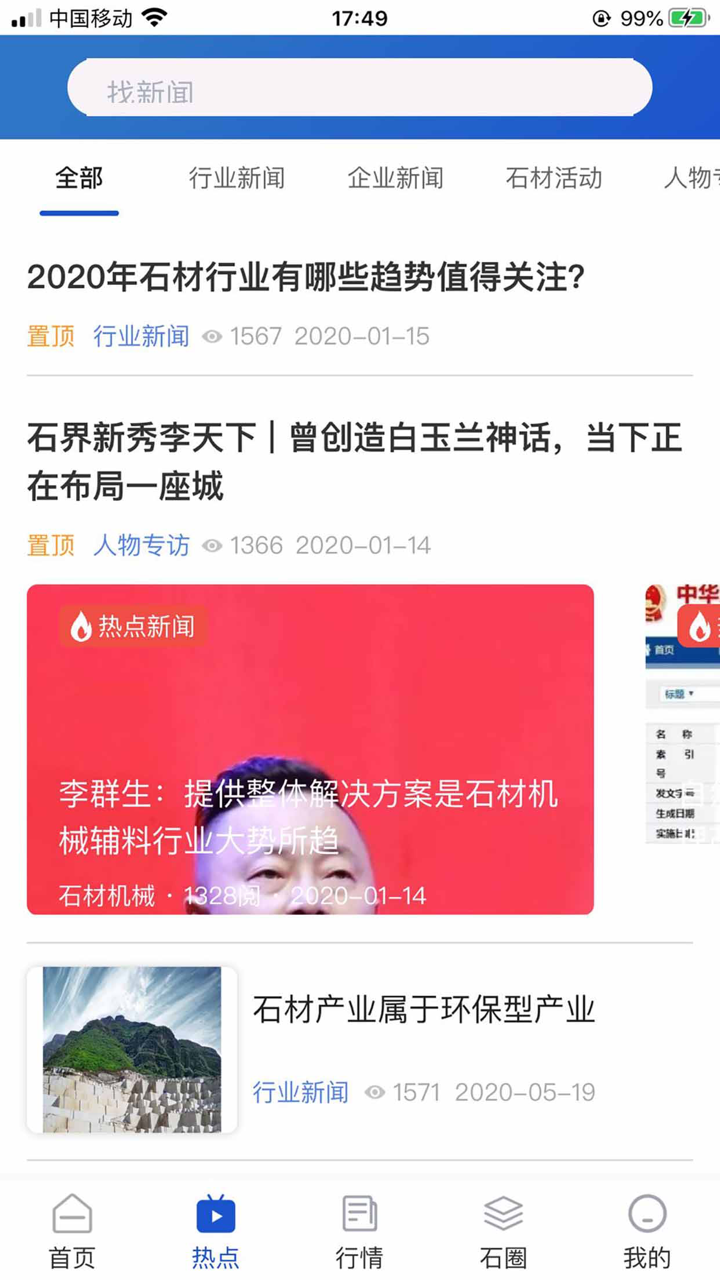720x1280 pixels.
Task: Tap the 找新闻 search field
Action: [360, 87]
